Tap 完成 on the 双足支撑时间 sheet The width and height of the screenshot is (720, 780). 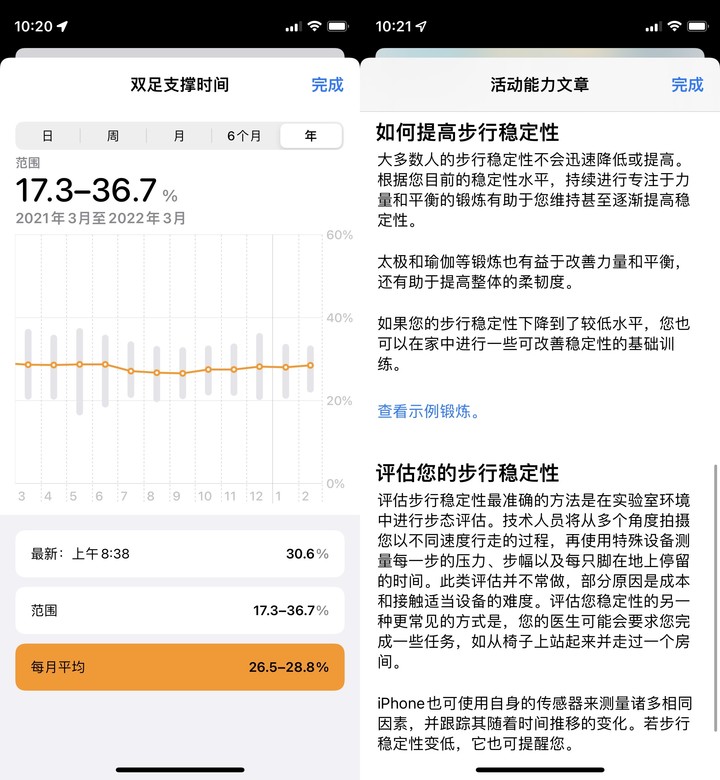(327, 85)
